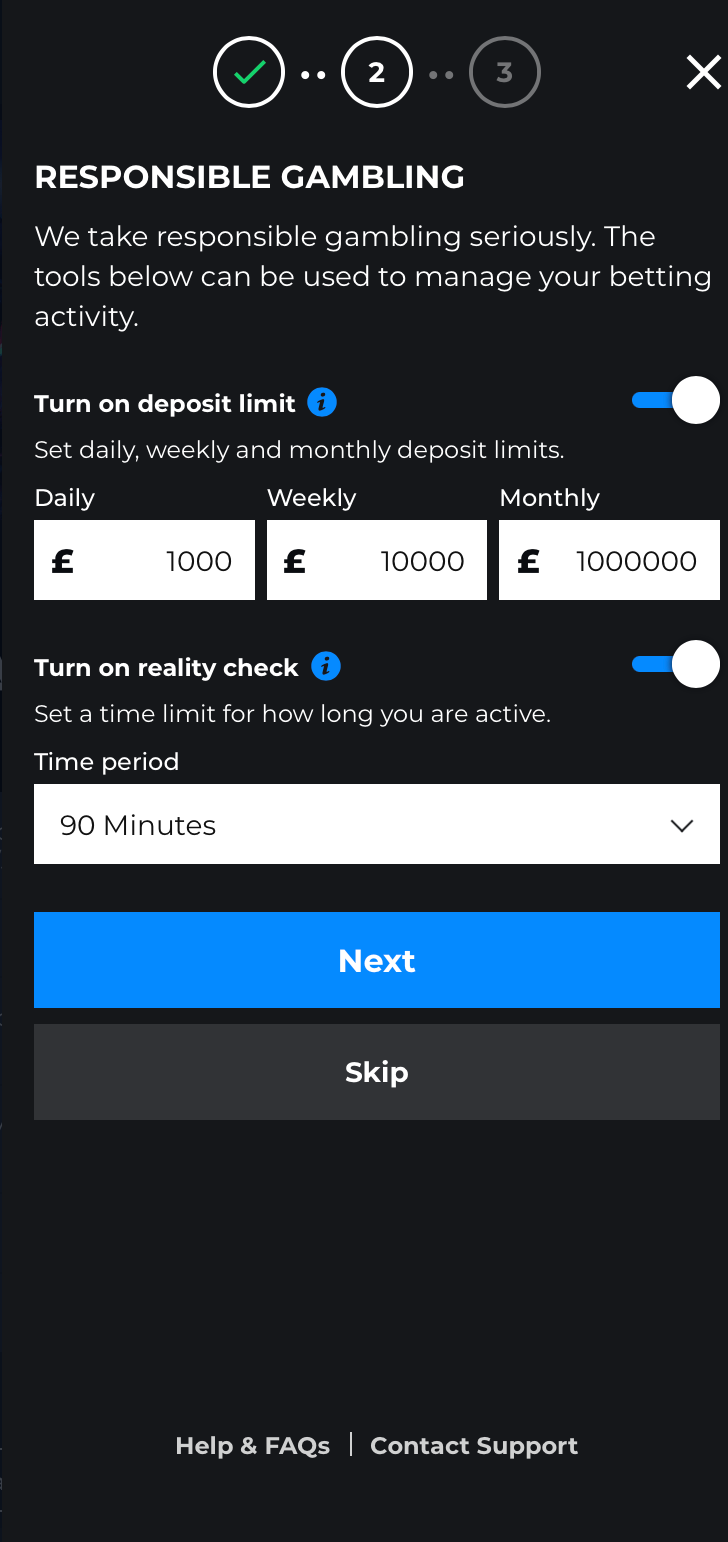Edit the Monthly deposit limit field

(x=609, y=560)
